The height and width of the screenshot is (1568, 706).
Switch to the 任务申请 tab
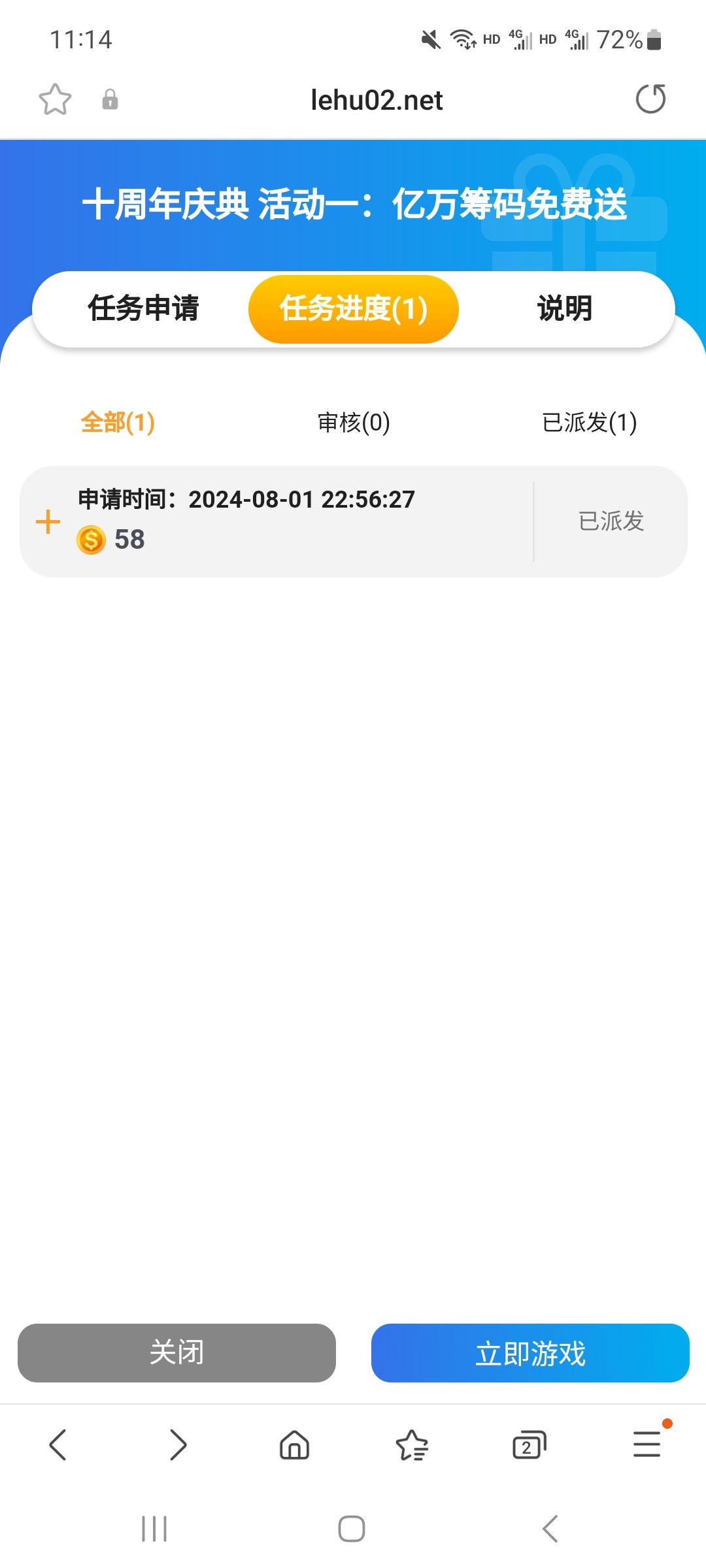[x=144, y=308]
